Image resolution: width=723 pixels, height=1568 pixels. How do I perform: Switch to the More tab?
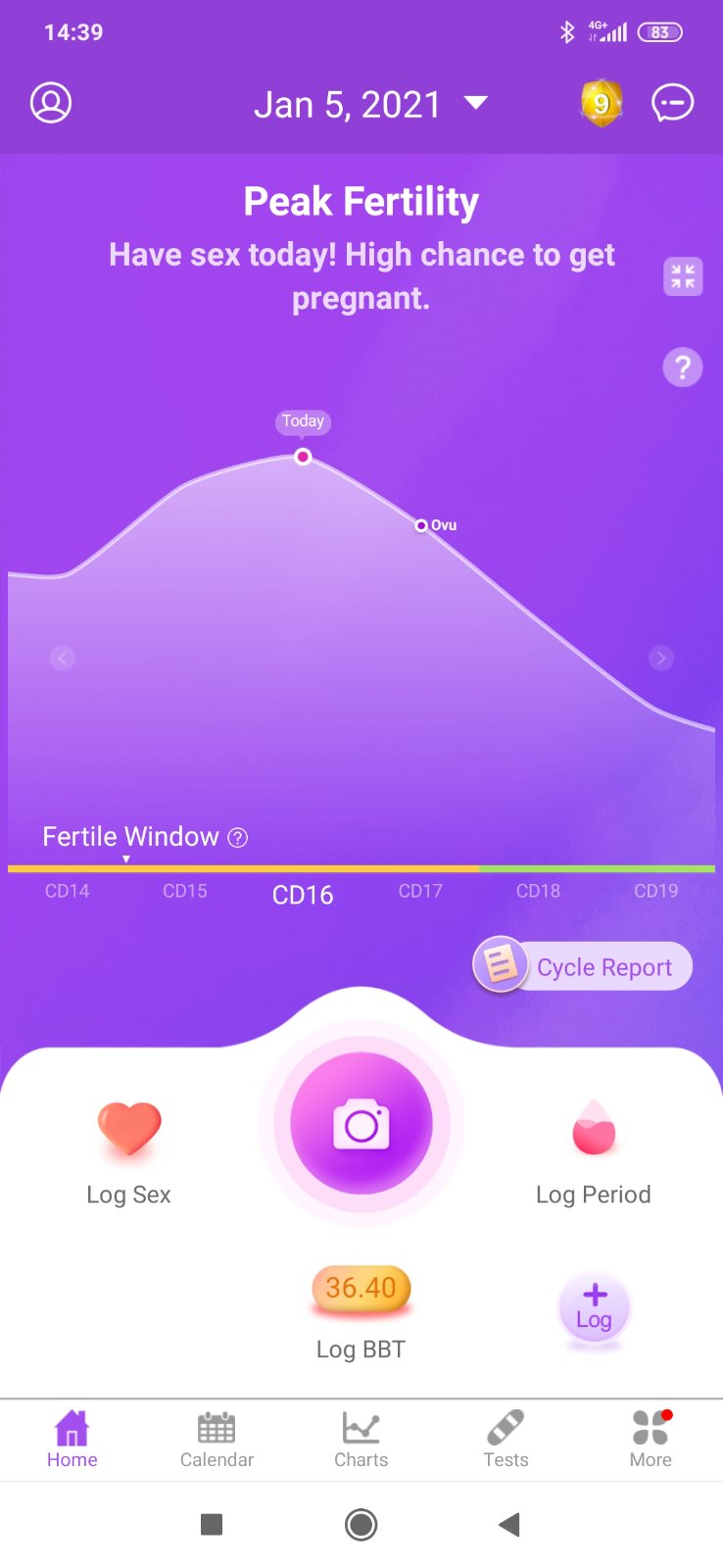(x=651, y=1439)
